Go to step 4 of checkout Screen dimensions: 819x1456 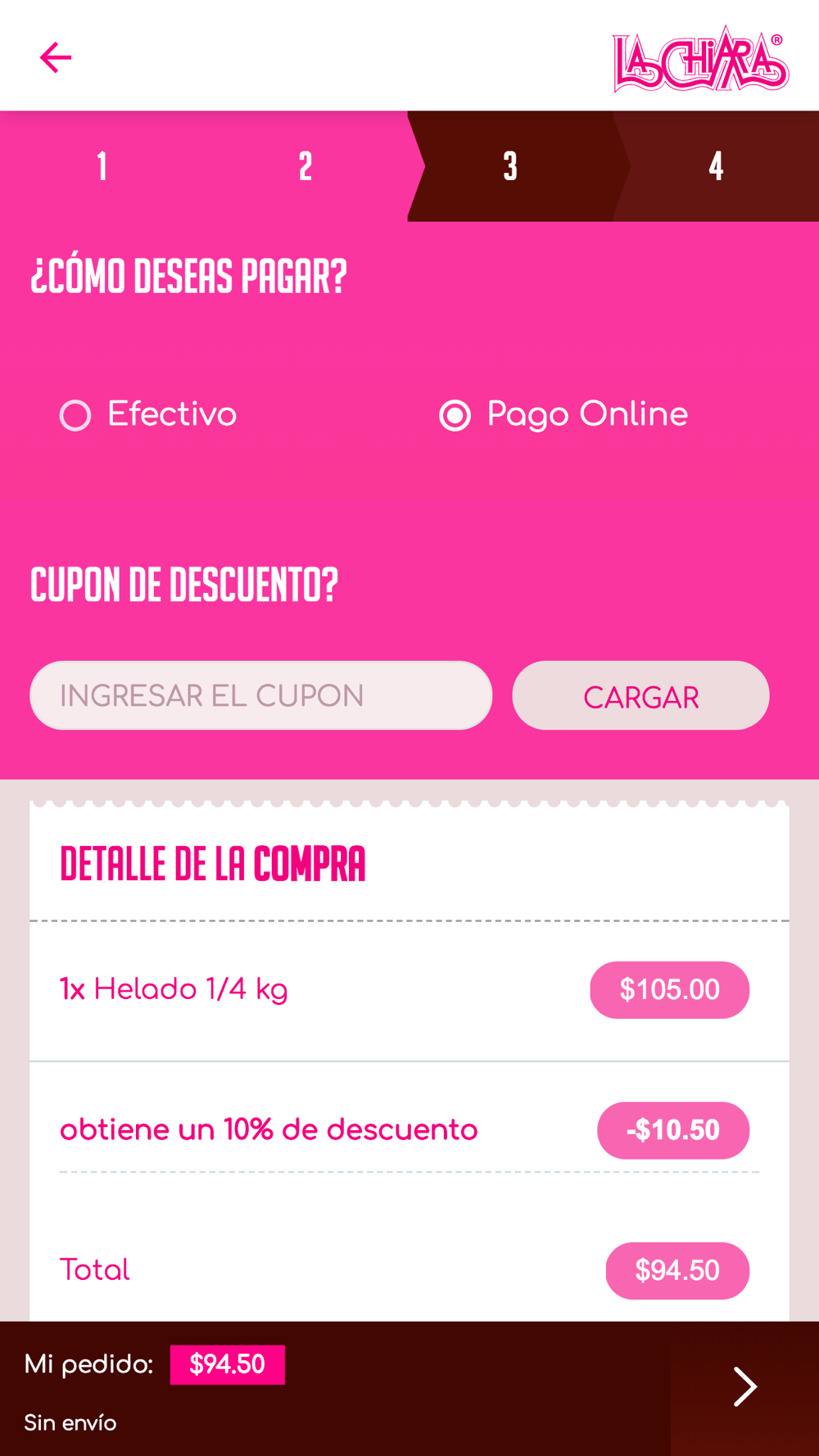pos(716,166)
